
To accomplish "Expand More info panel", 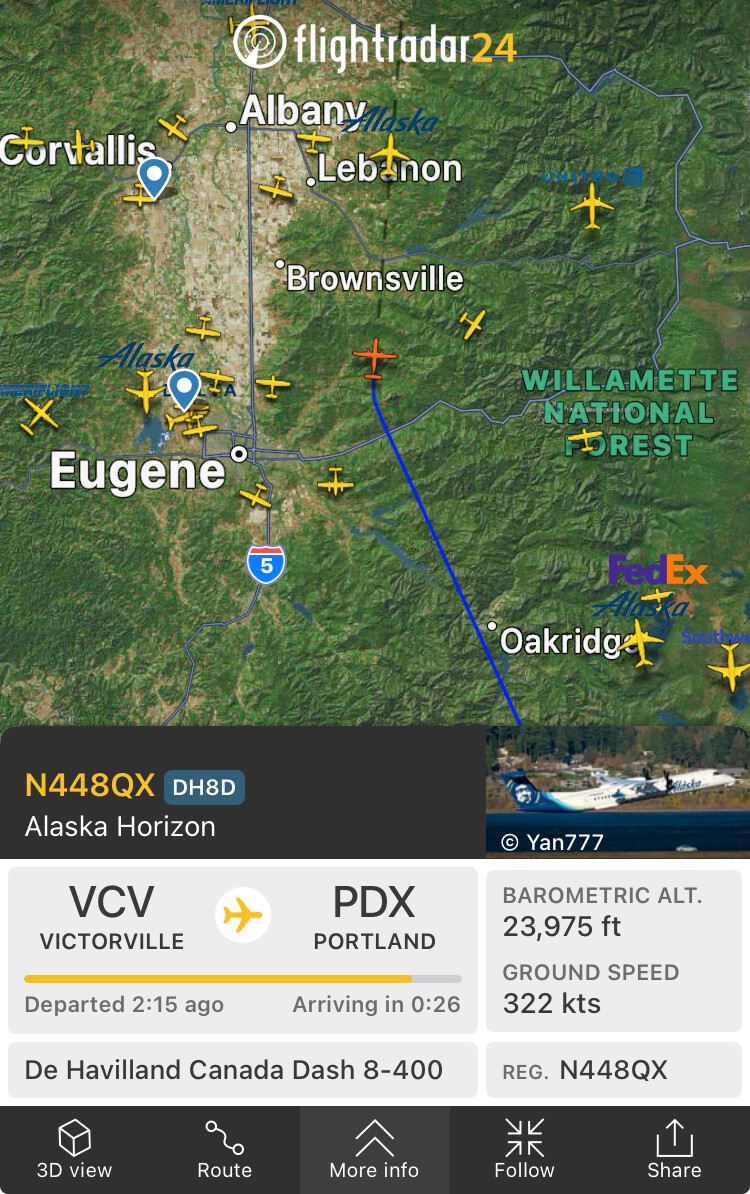I will (x=374, y=1150).
